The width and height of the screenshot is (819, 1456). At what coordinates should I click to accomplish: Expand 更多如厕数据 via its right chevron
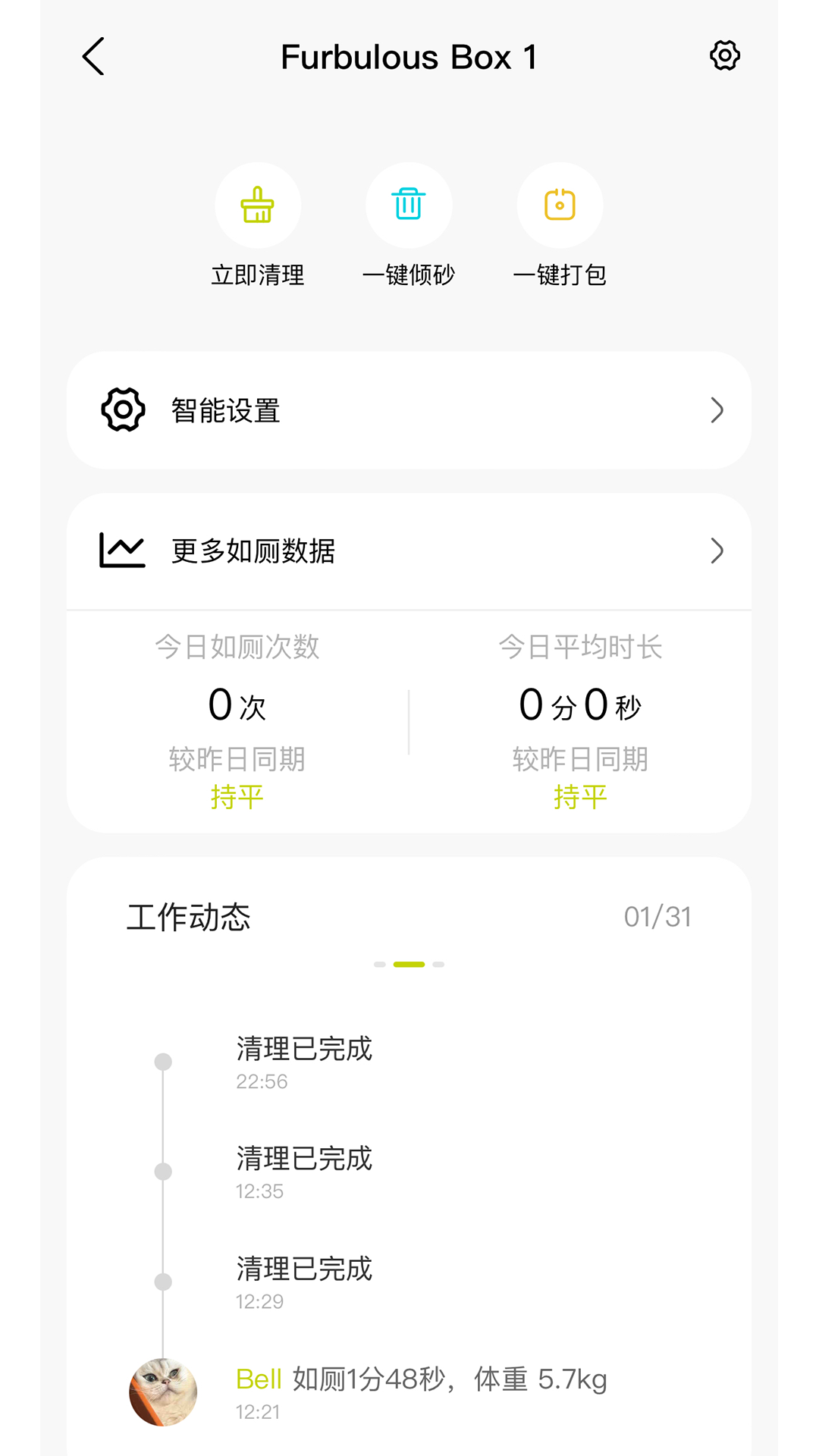(717, 551)
